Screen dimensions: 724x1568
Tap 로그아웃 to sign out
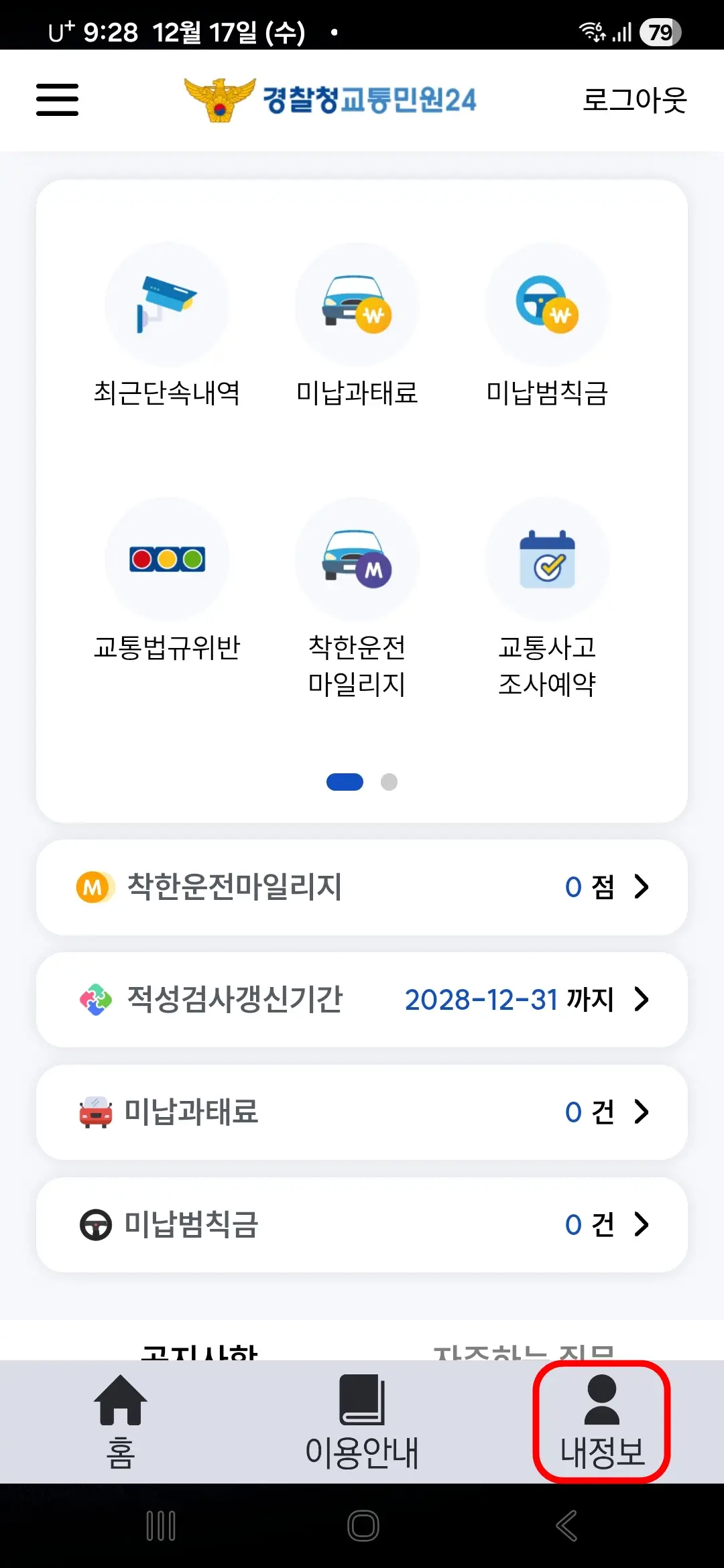tap(633, 99)
